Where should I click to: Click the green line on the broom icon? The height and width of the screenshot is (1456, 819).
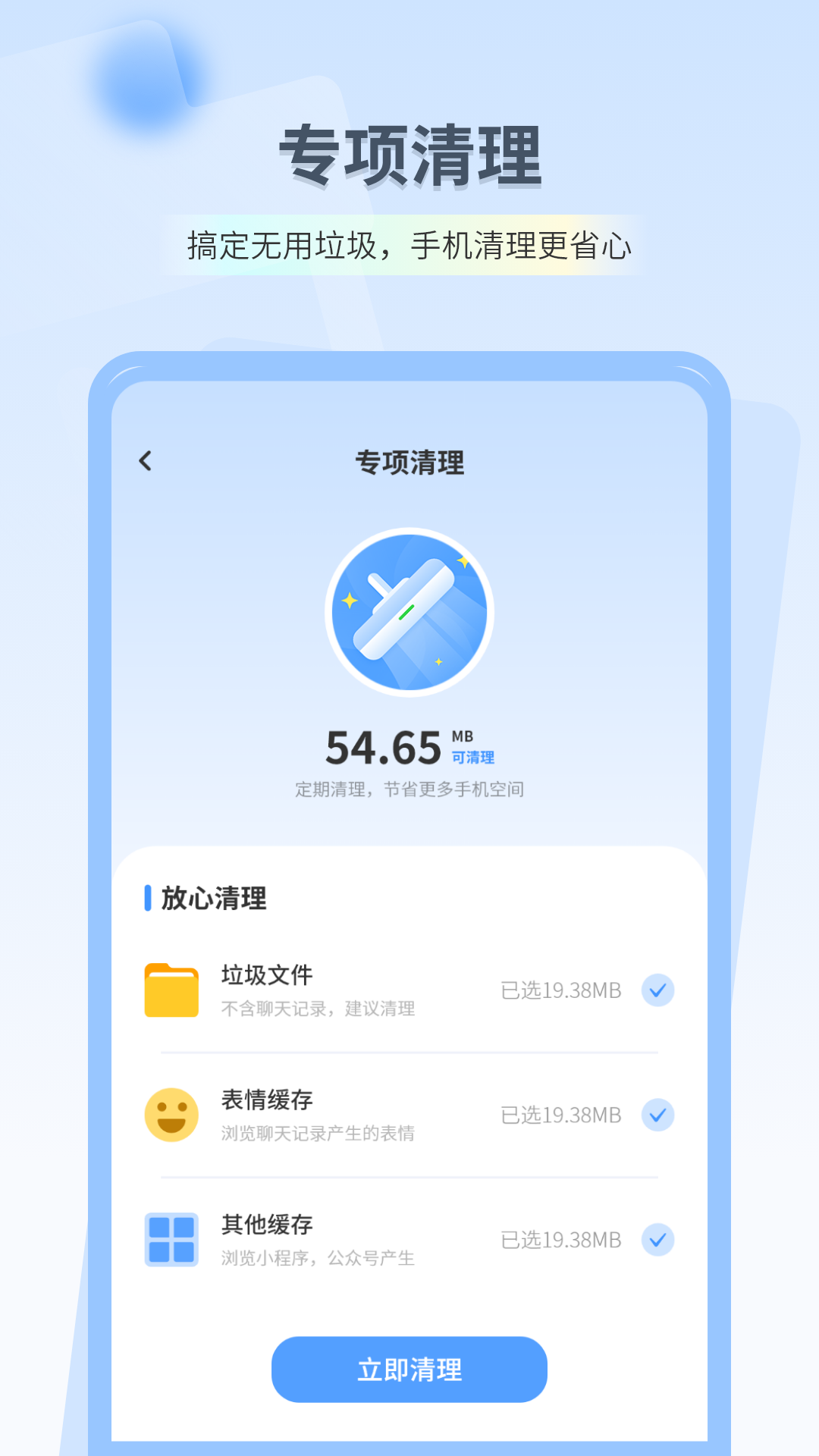tap(408, 613)
